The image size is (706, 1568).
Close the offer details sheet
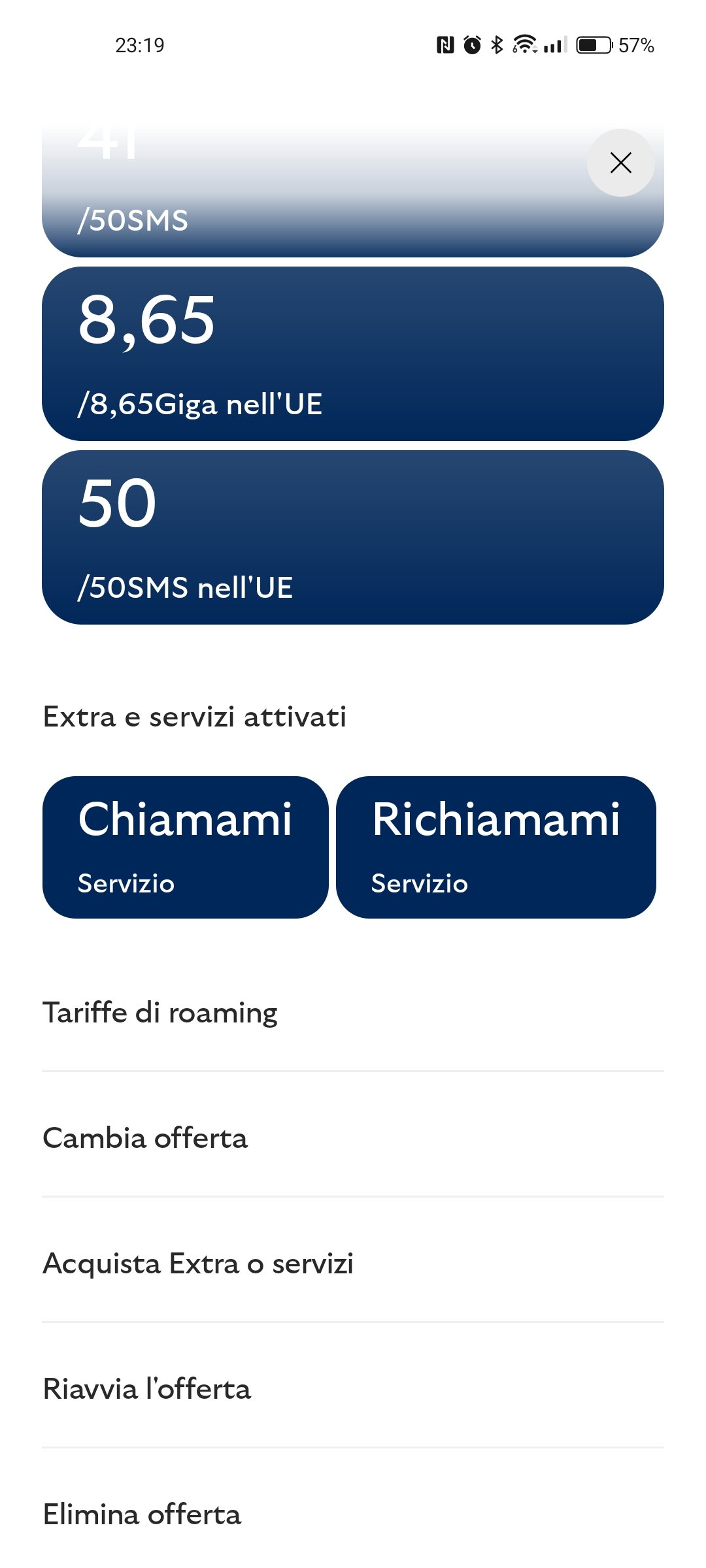pos(620,163)
